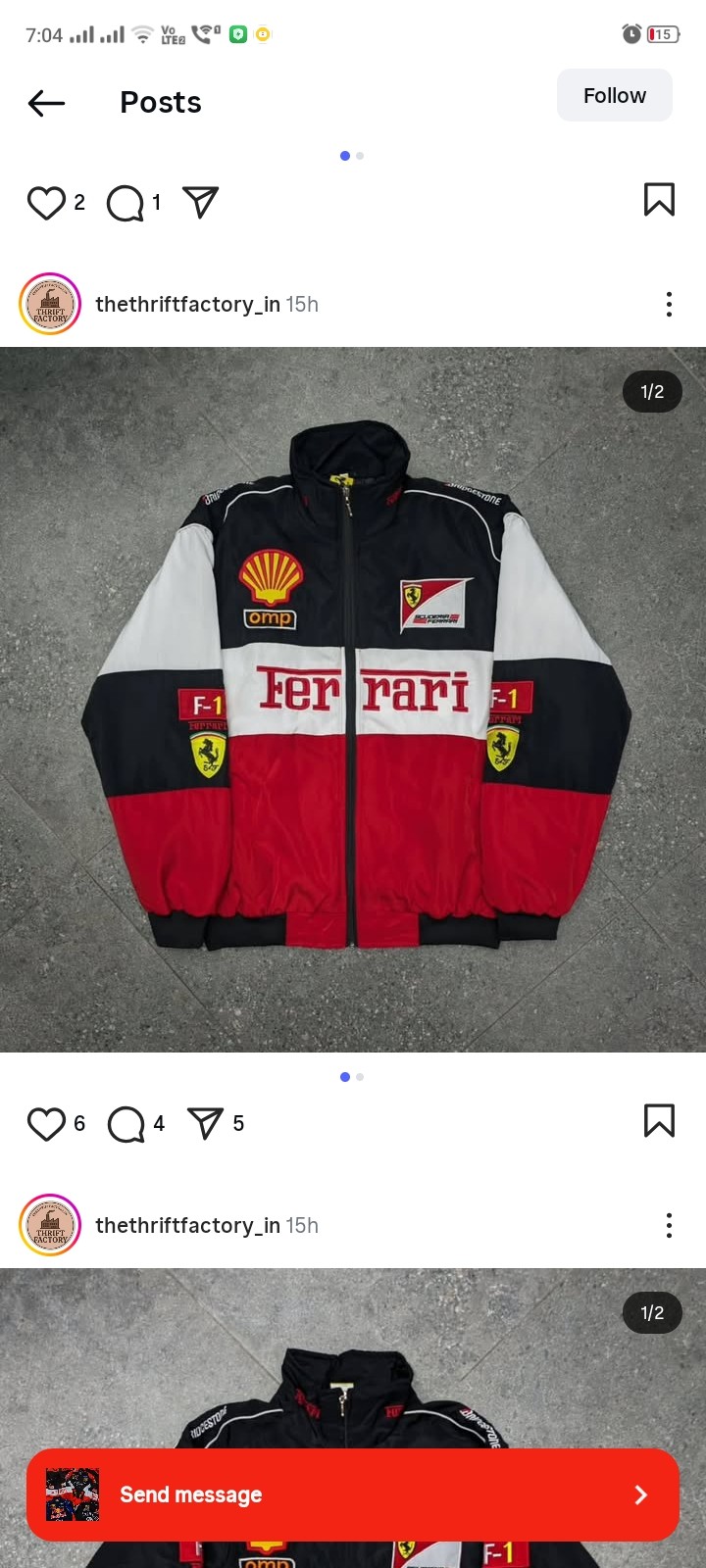
Task: Open comments on the post with 1 comment
Action: click(x=125, y=203)
